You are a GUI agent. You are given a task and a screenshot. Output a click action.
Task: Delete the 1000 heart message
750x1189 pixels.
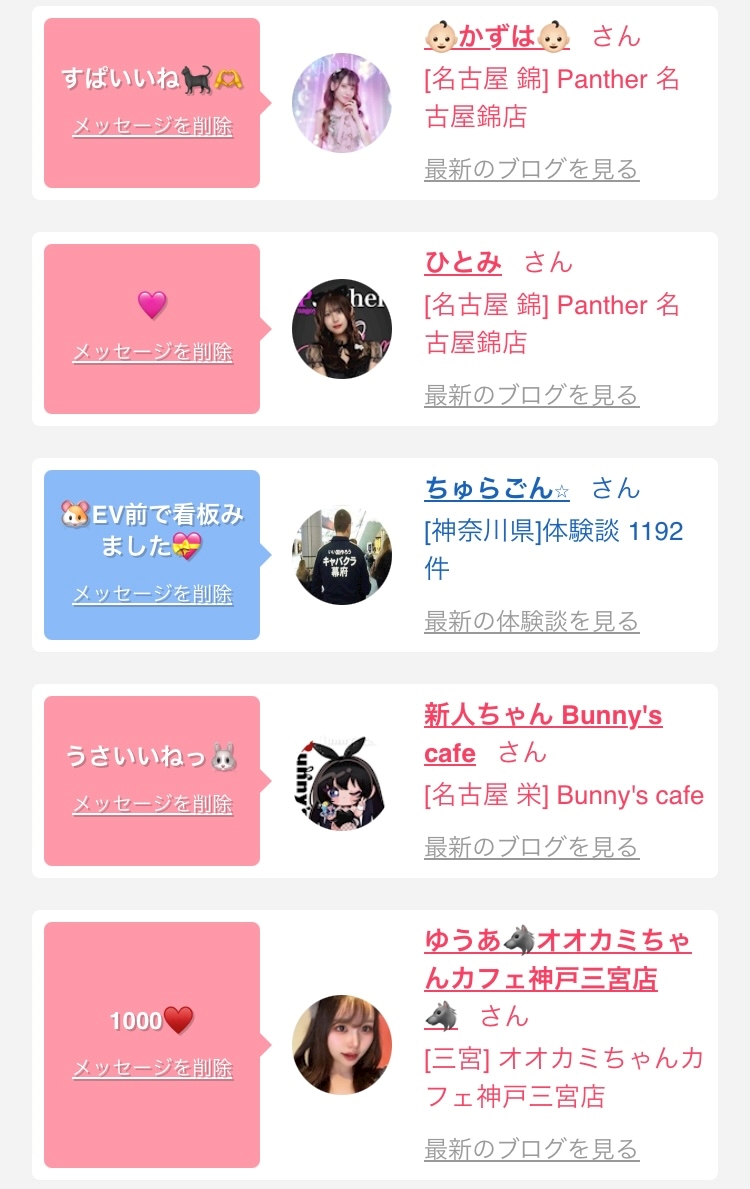[x=152, y=1068]
